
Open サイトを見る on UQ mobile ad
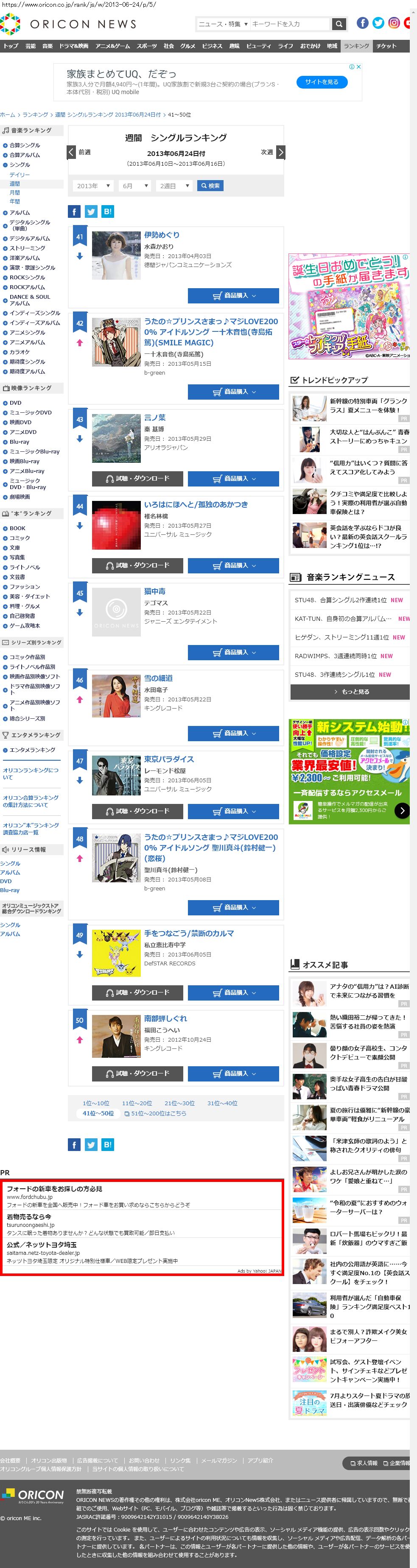point(321,82)
